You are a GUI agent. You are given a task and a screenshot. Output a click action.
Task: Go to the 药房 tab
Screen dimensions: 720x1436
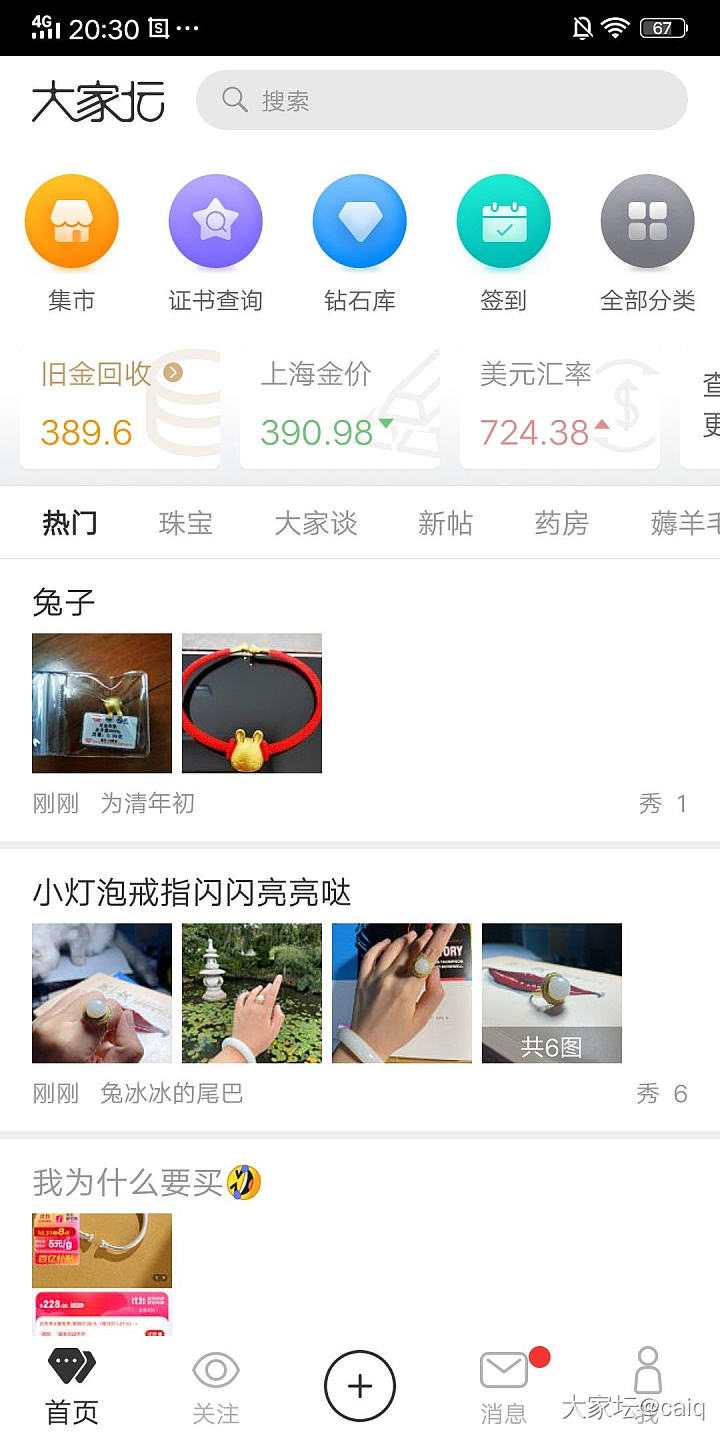pyautogui.click(x=561, y=523)
